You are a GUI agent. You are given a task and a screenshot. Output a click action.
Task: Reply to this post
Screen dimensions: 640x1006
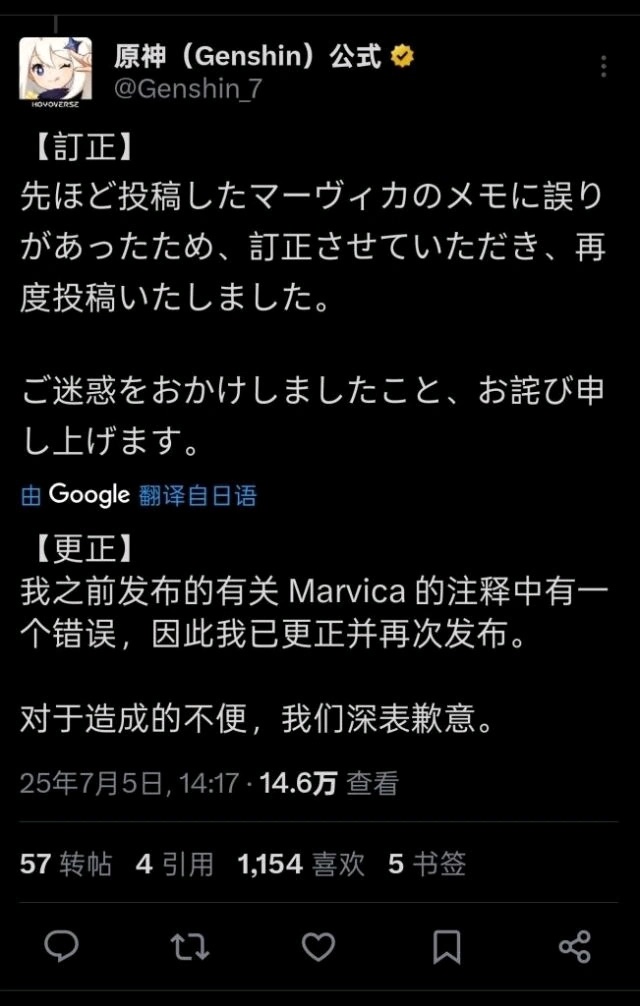[63, 945]
